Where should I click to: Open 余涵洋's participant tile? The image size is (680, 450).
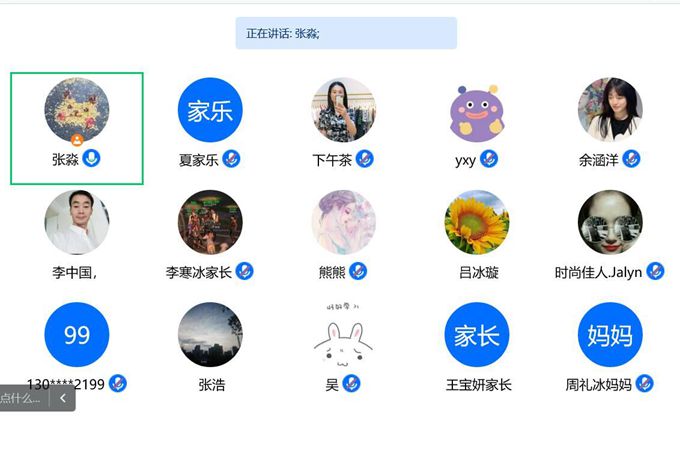(x=609, y=111)
